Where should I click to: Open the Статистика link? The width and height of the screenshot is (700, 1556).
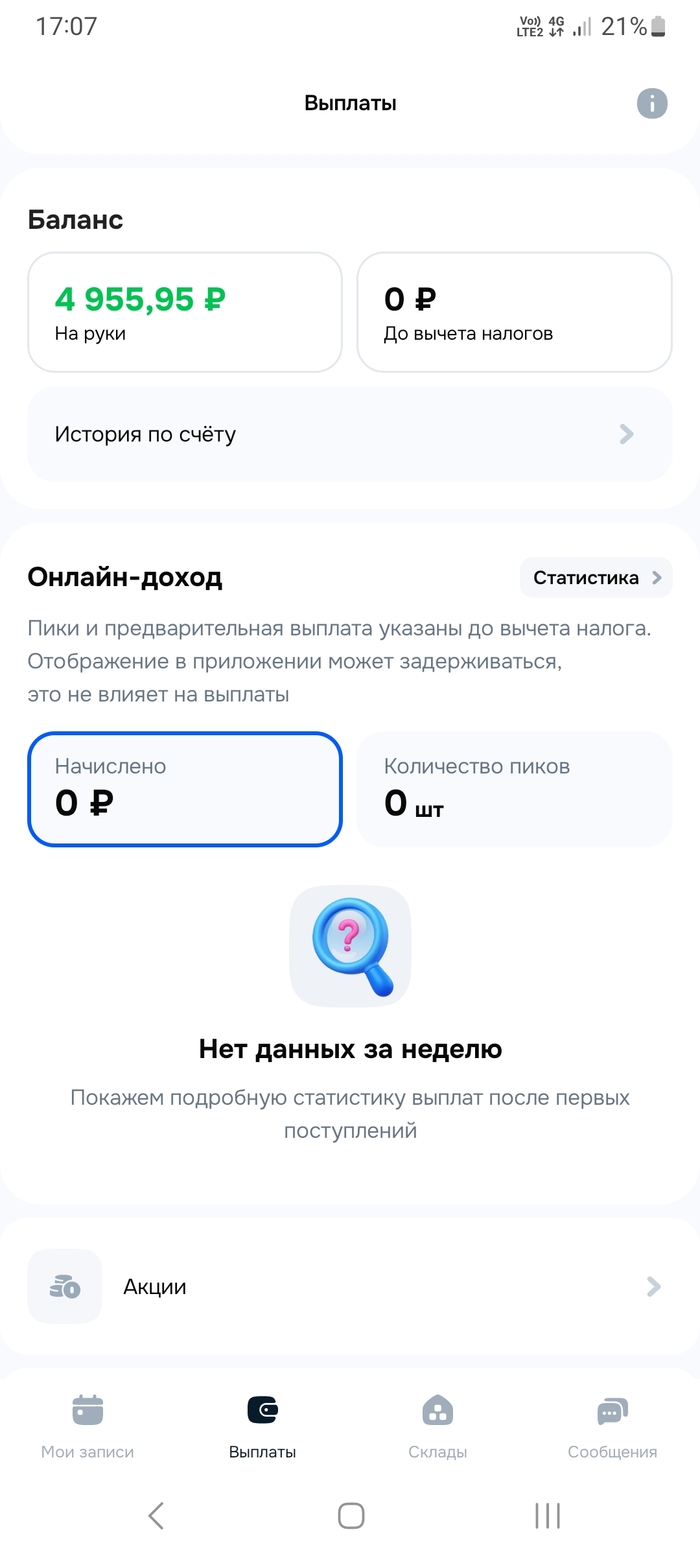click(x=596, y=577)
